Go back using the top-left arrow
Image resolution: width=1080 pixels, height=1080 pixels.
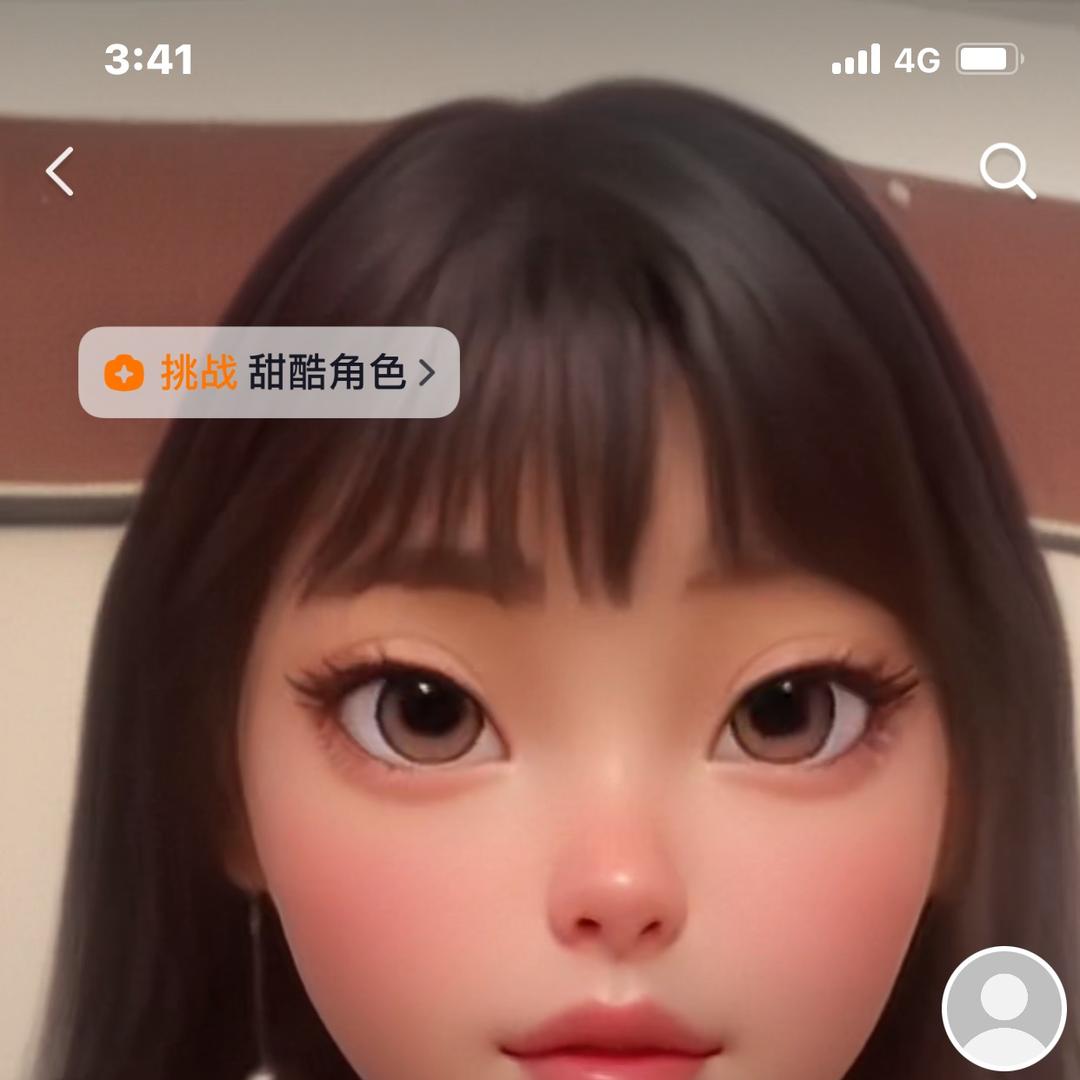click(x=60, y=171)
